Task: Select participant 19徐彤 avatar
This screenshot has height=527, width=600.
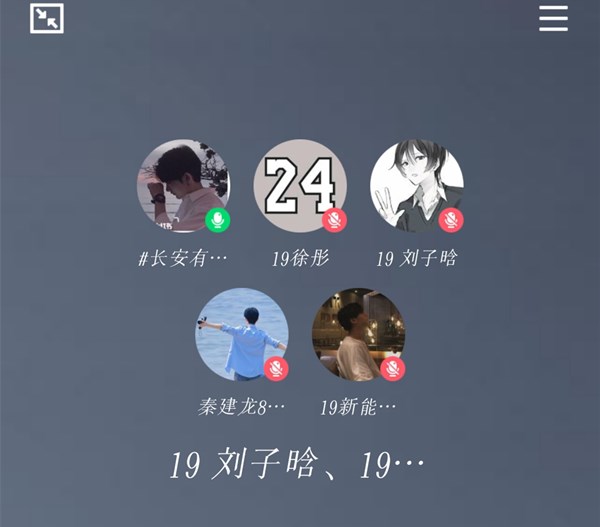Action: 300,186
